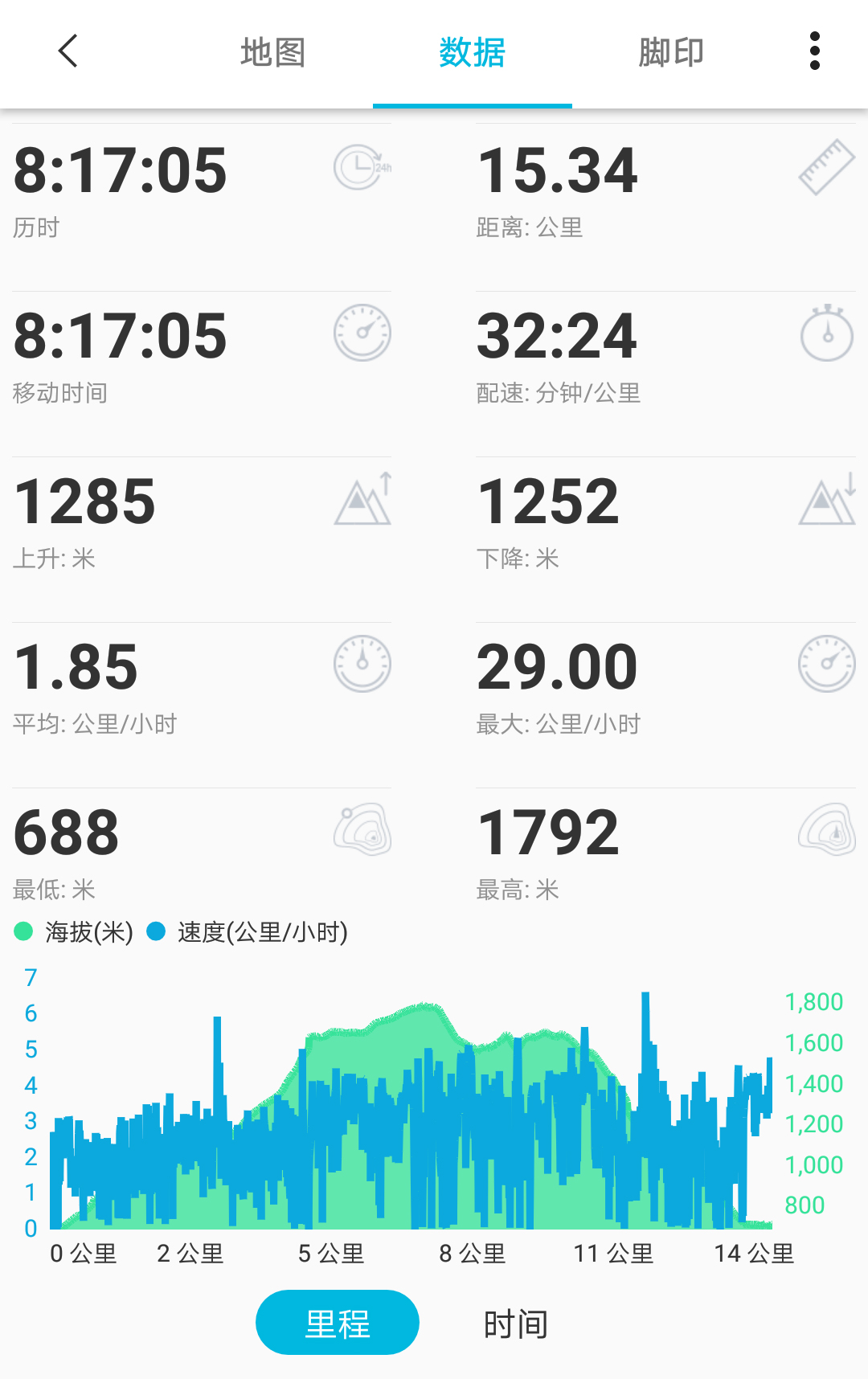Switch to the 地图 tab
Screen dimensions: 868x1379
272,53
